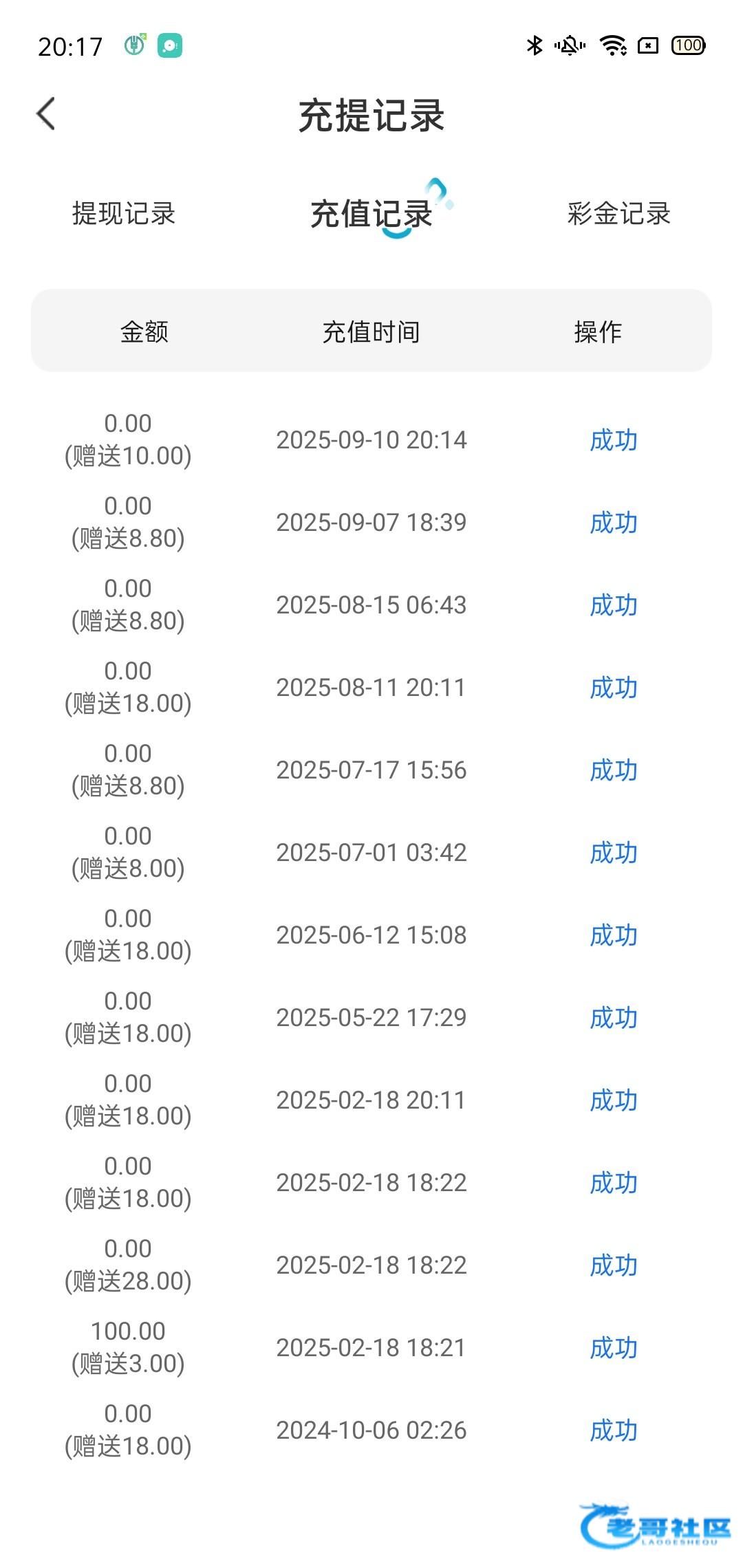Tap 成功 for the 2025-07-01 03:42 record
Image resolution: width=743 pixels, height=1568 pixels.
[x=614, y=853]
